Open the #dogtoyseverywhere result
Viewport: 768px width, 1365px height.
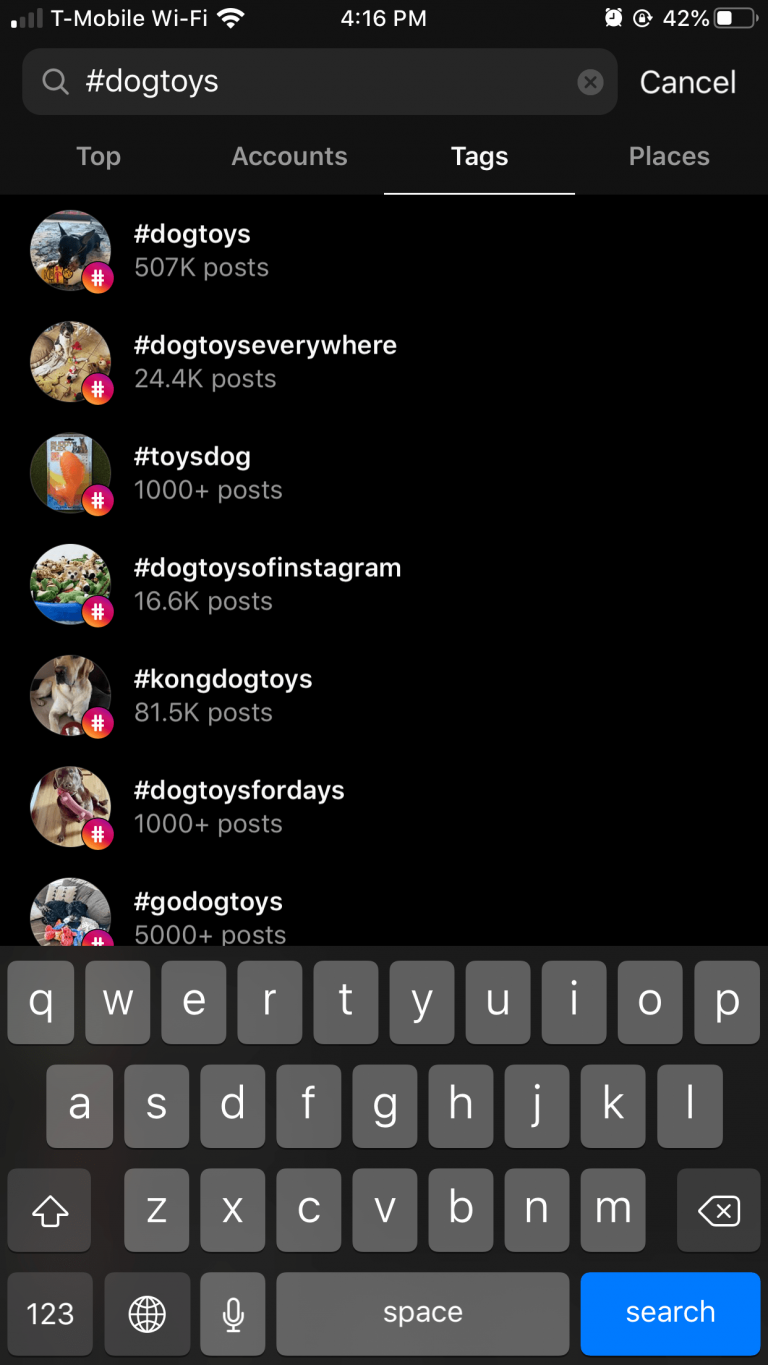tap(265, 361)
